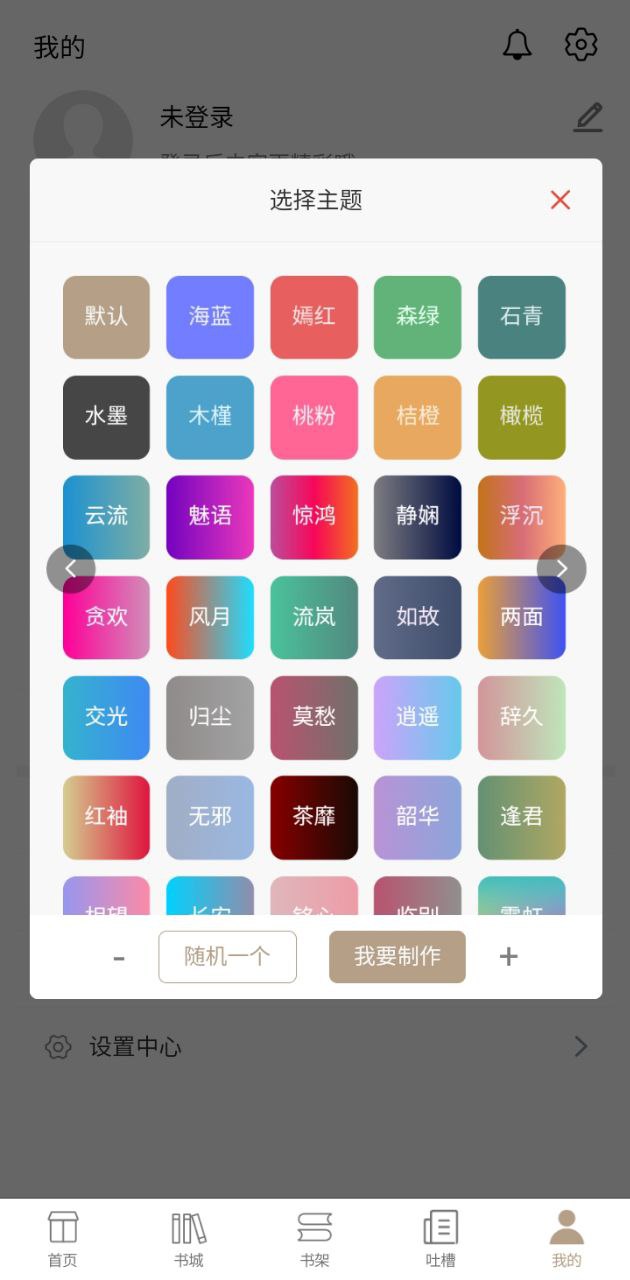Screen dimensions: 630x1280
Task: Choose the 嫣红 theme swatch
Action: (314, 317)
